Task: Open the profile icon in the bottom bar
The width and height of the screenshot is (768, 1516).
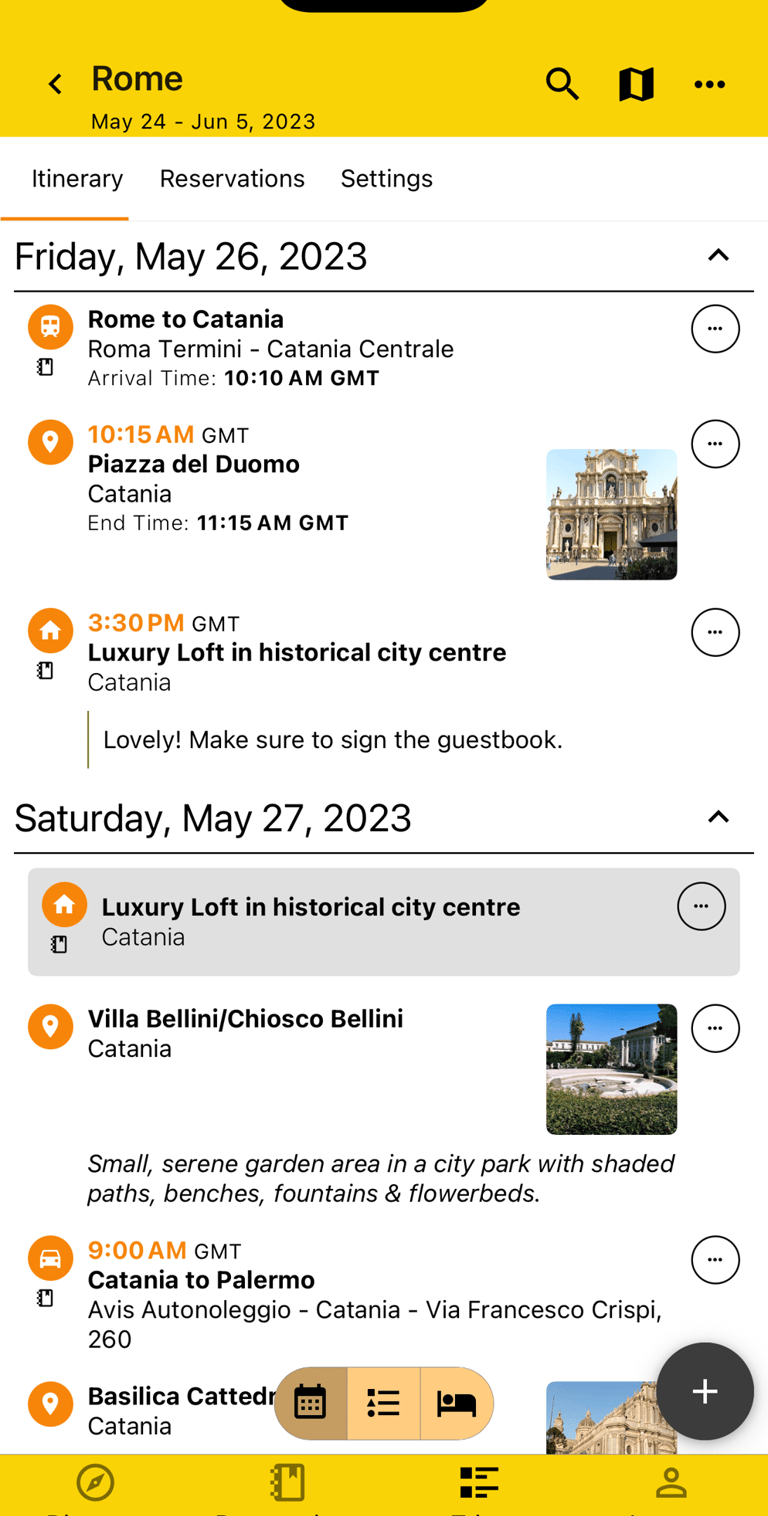Action: pos(672,1484)
